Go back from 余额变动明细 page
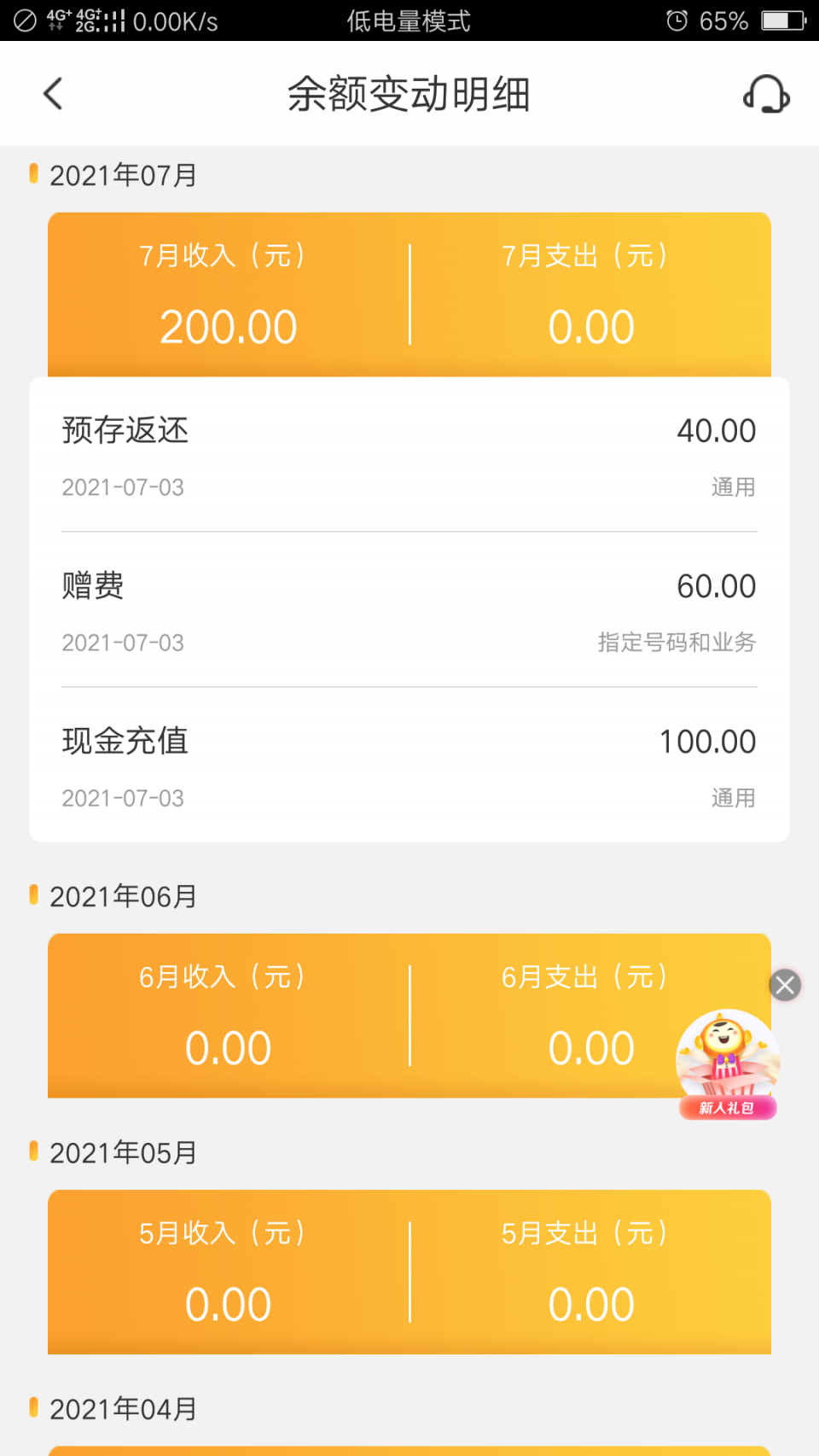 tap(53, 94)
